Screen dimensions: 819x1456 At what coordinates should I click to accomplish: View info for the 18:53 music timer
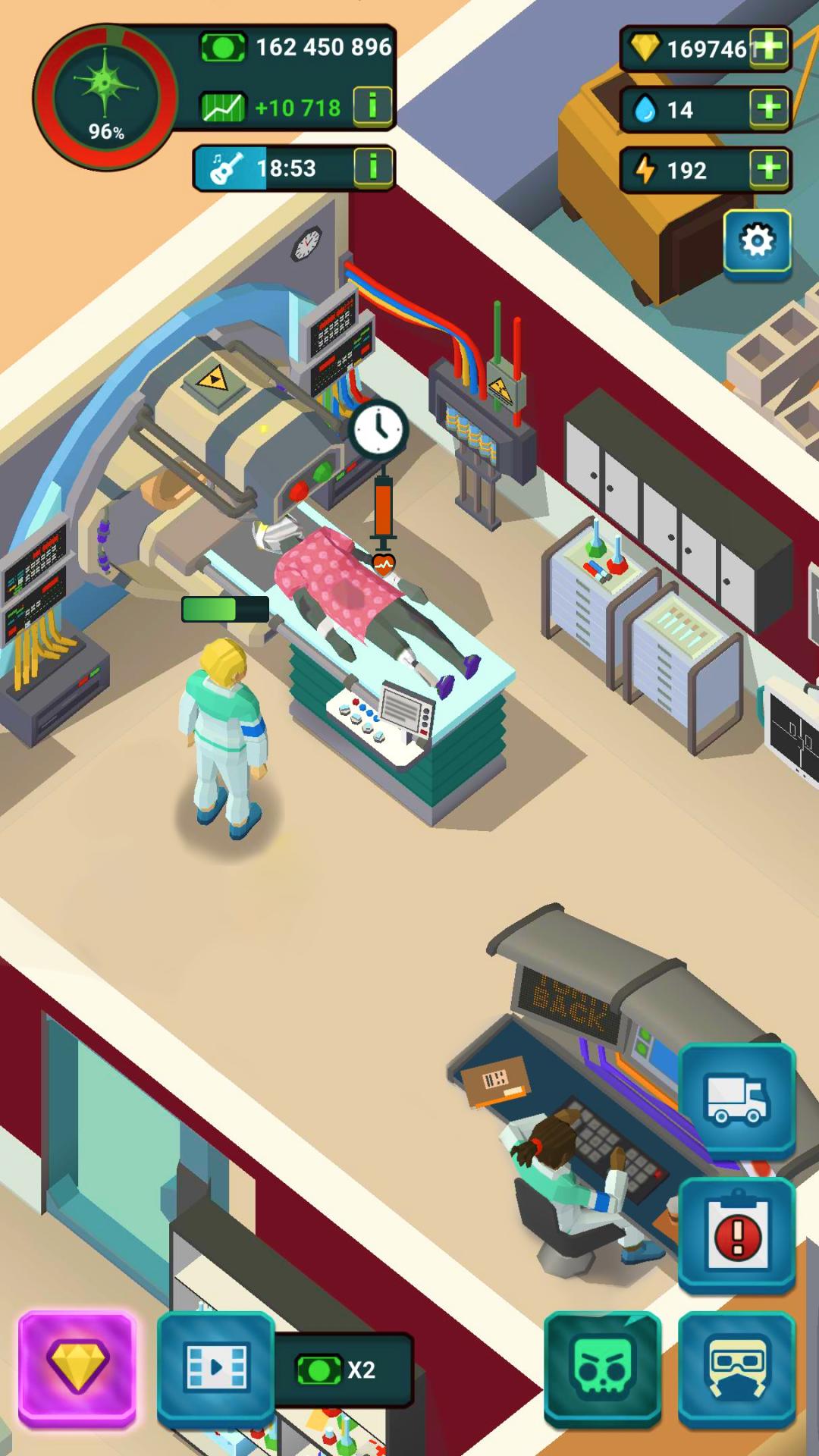click(372, 167)
